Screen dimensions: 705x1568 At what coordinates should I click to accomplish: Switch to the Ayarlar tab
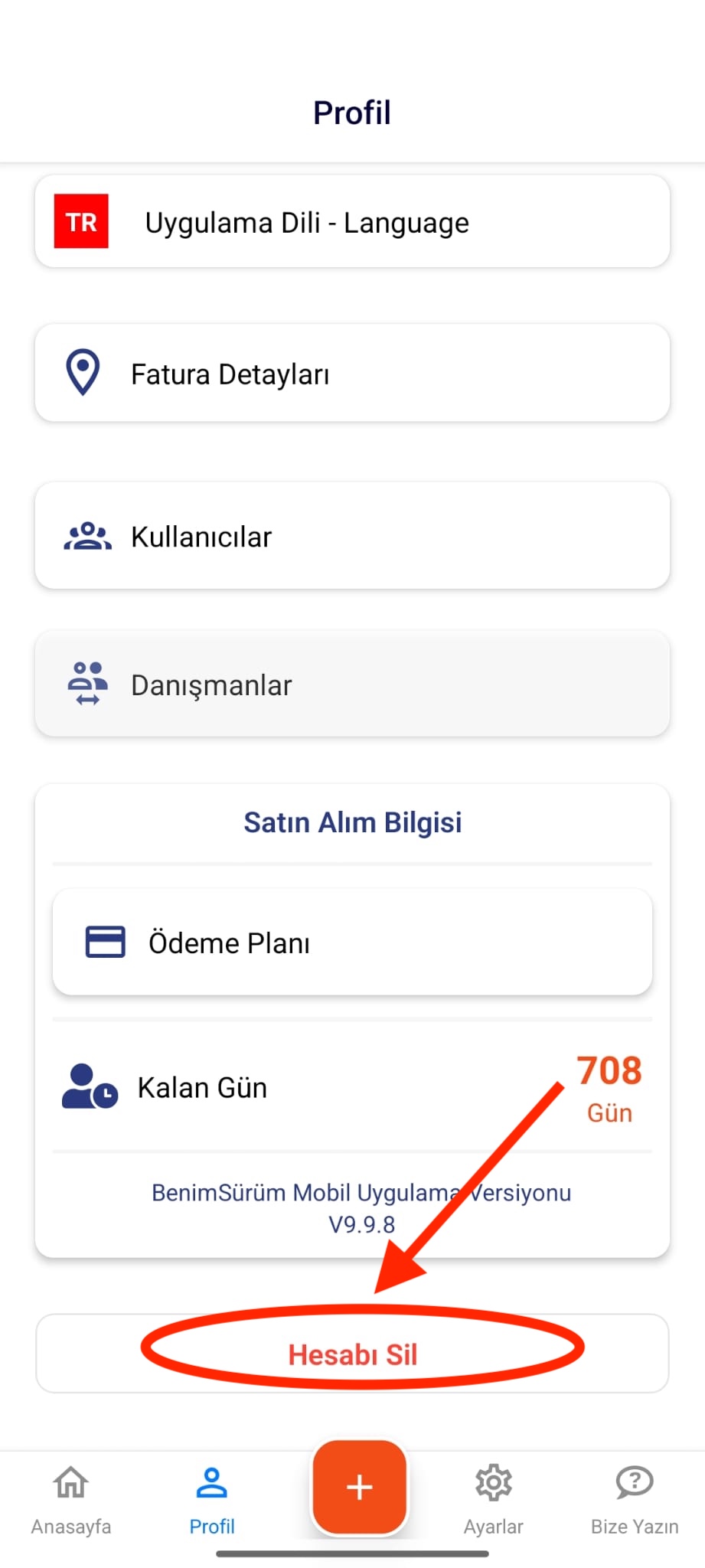(x=494, y=1499)
